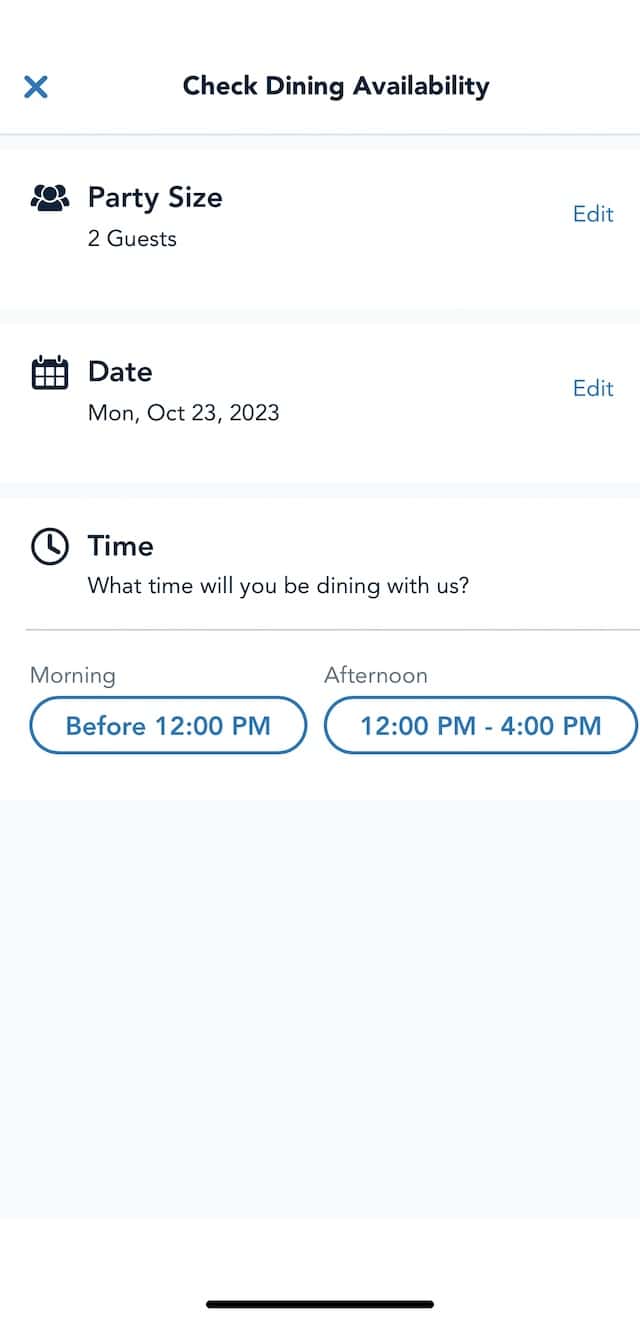Viewport: 640px width, 1321px height.
Task: Edit the reservation Date
Action: (x=593, y=388)
